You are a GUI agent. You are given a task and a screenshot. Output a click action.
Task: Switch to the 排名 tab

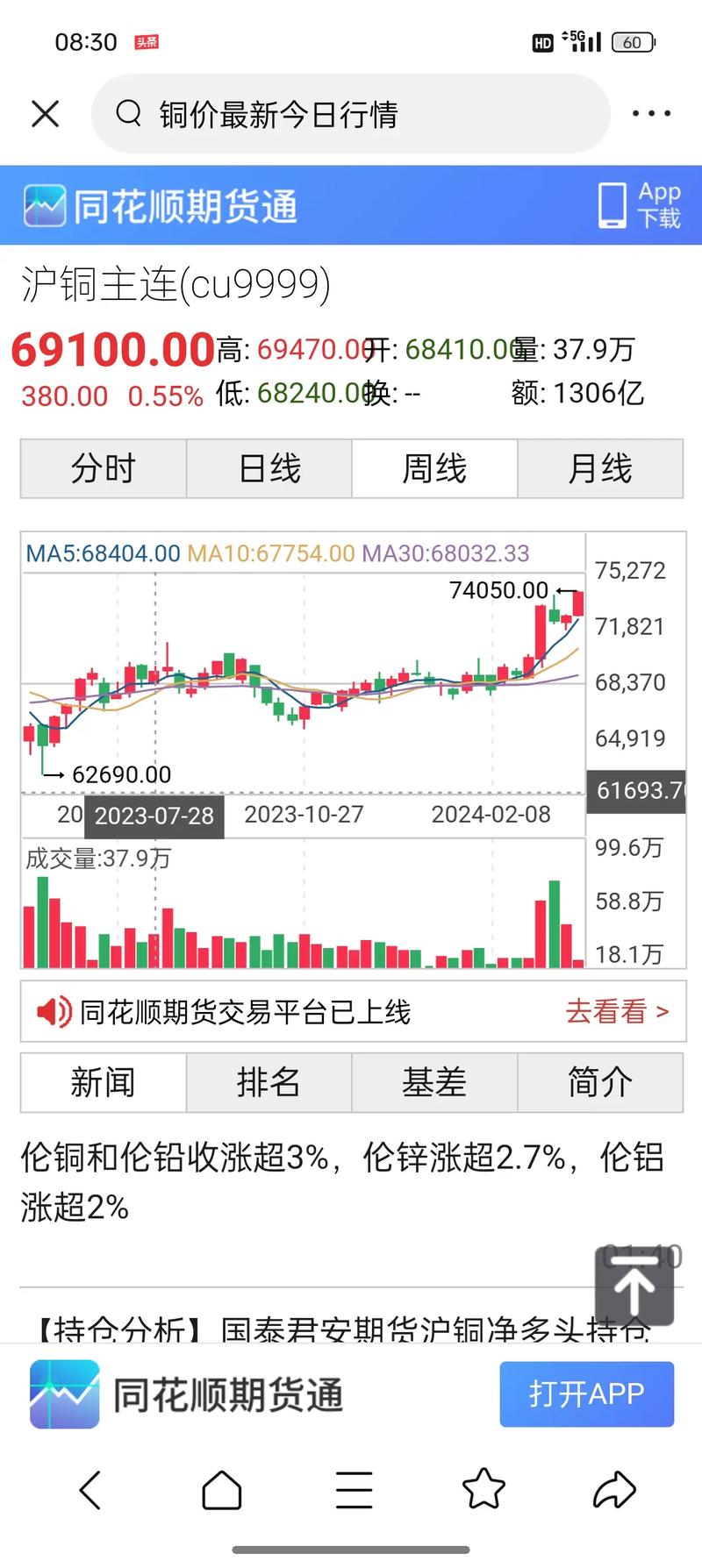[269, 1082]
